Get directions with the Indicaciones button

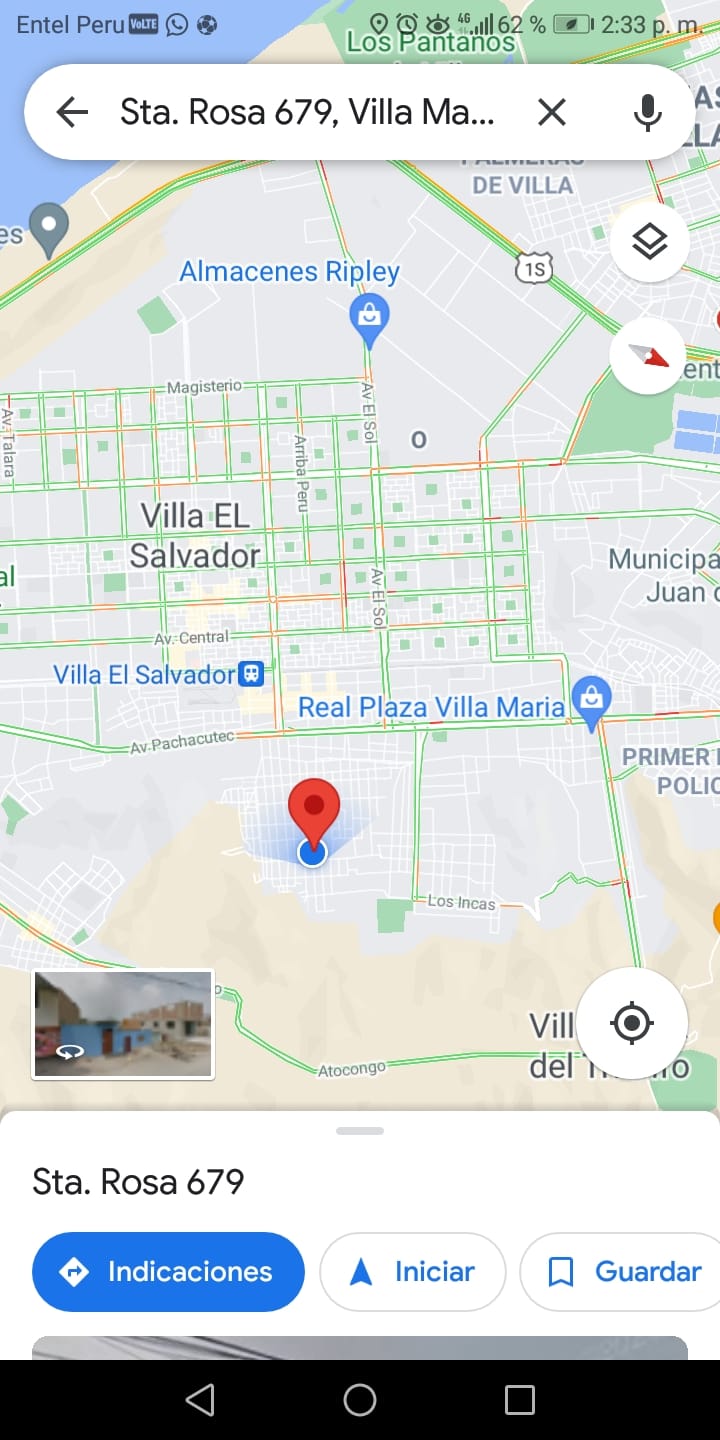(168, 1272)
